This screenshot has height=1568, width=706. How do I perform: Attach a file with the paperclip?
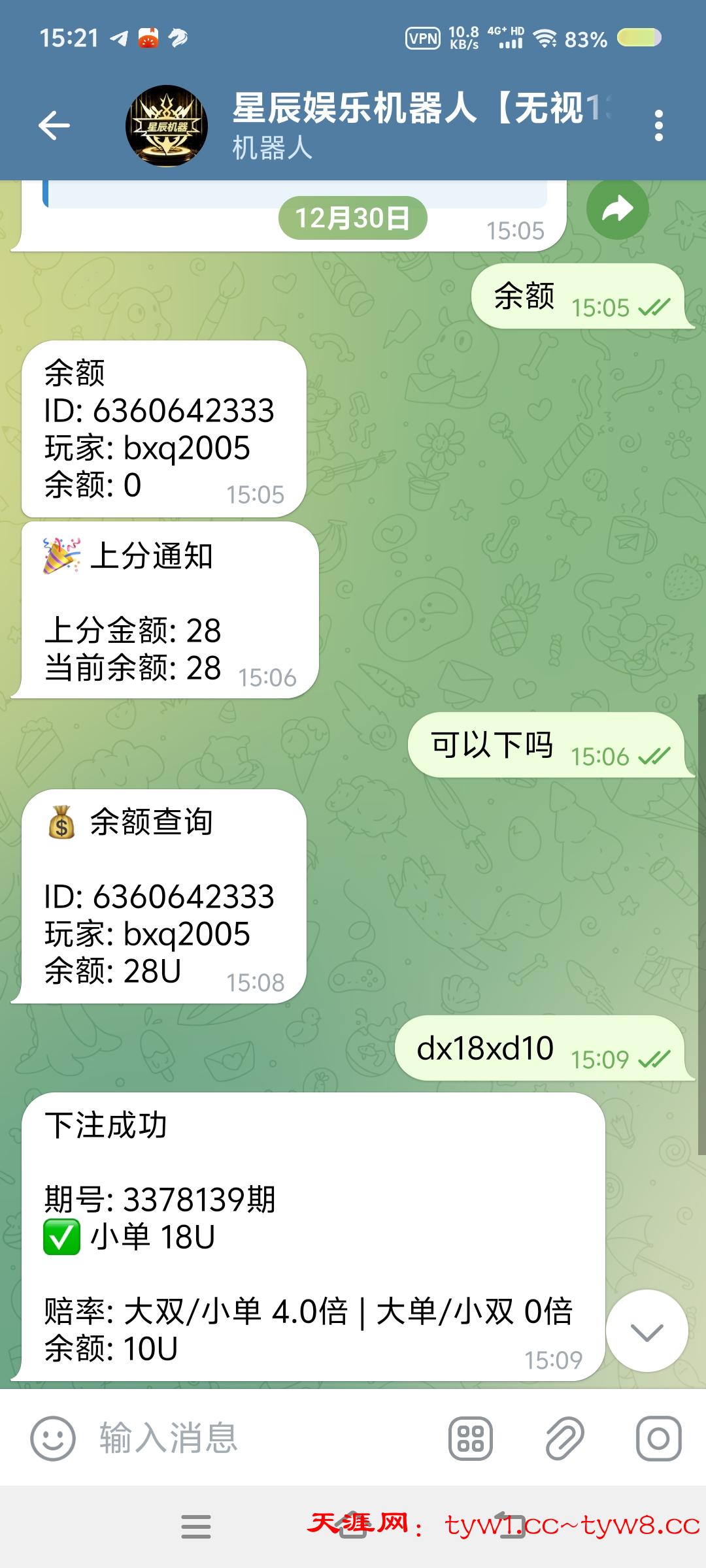point(565,1439)
